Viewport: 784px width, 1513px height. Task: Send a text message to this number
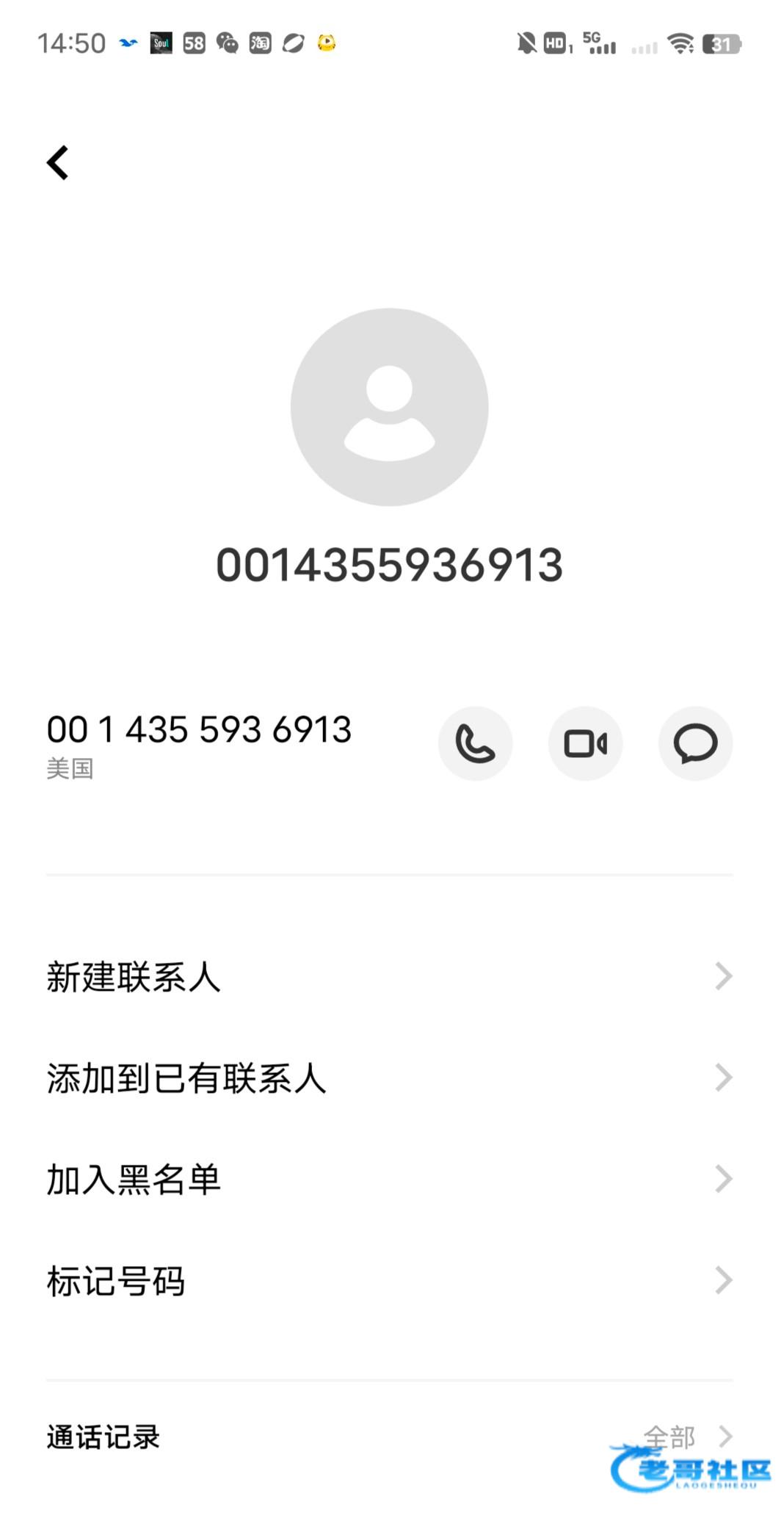[695, 743]
